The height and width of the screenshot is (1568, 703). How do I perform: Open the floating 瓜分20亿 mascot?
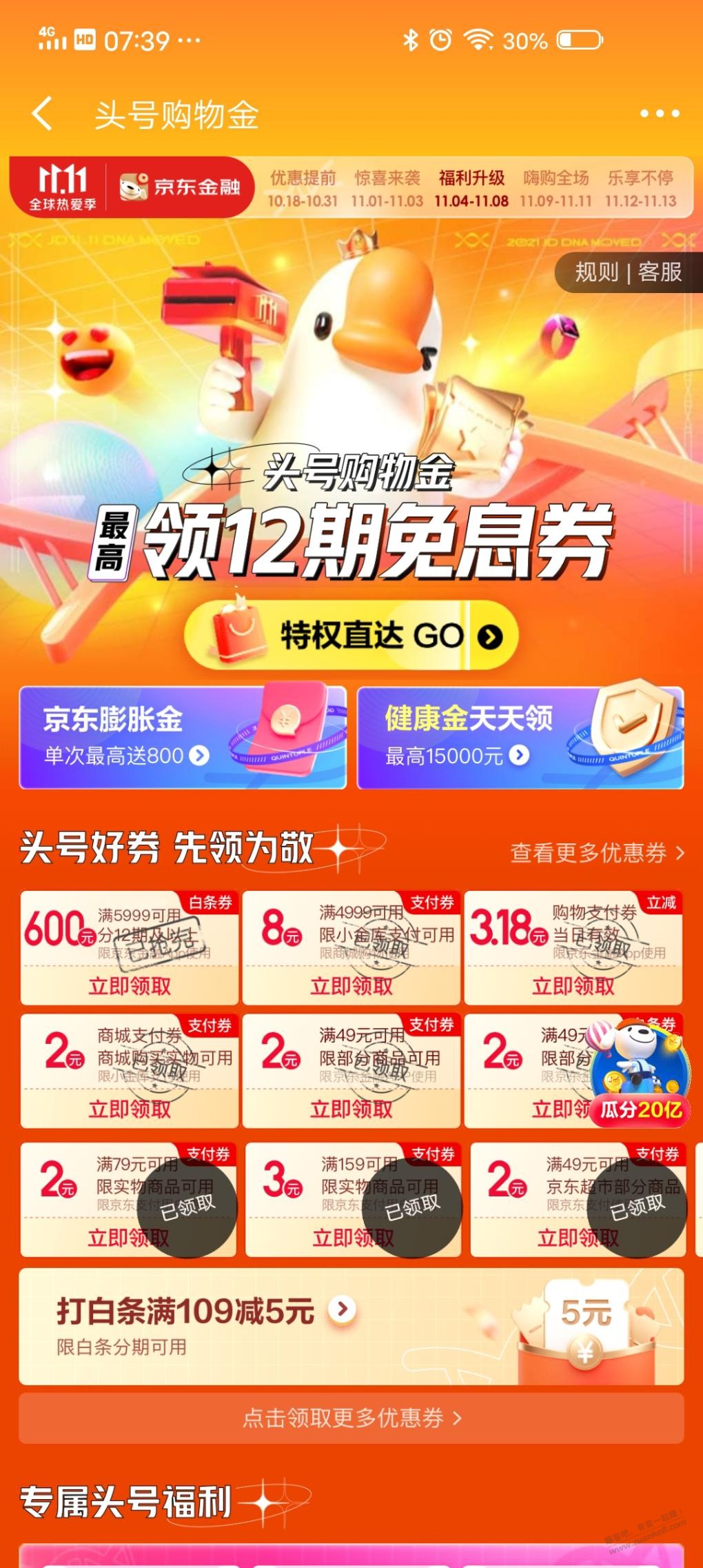pos(641,1076)
